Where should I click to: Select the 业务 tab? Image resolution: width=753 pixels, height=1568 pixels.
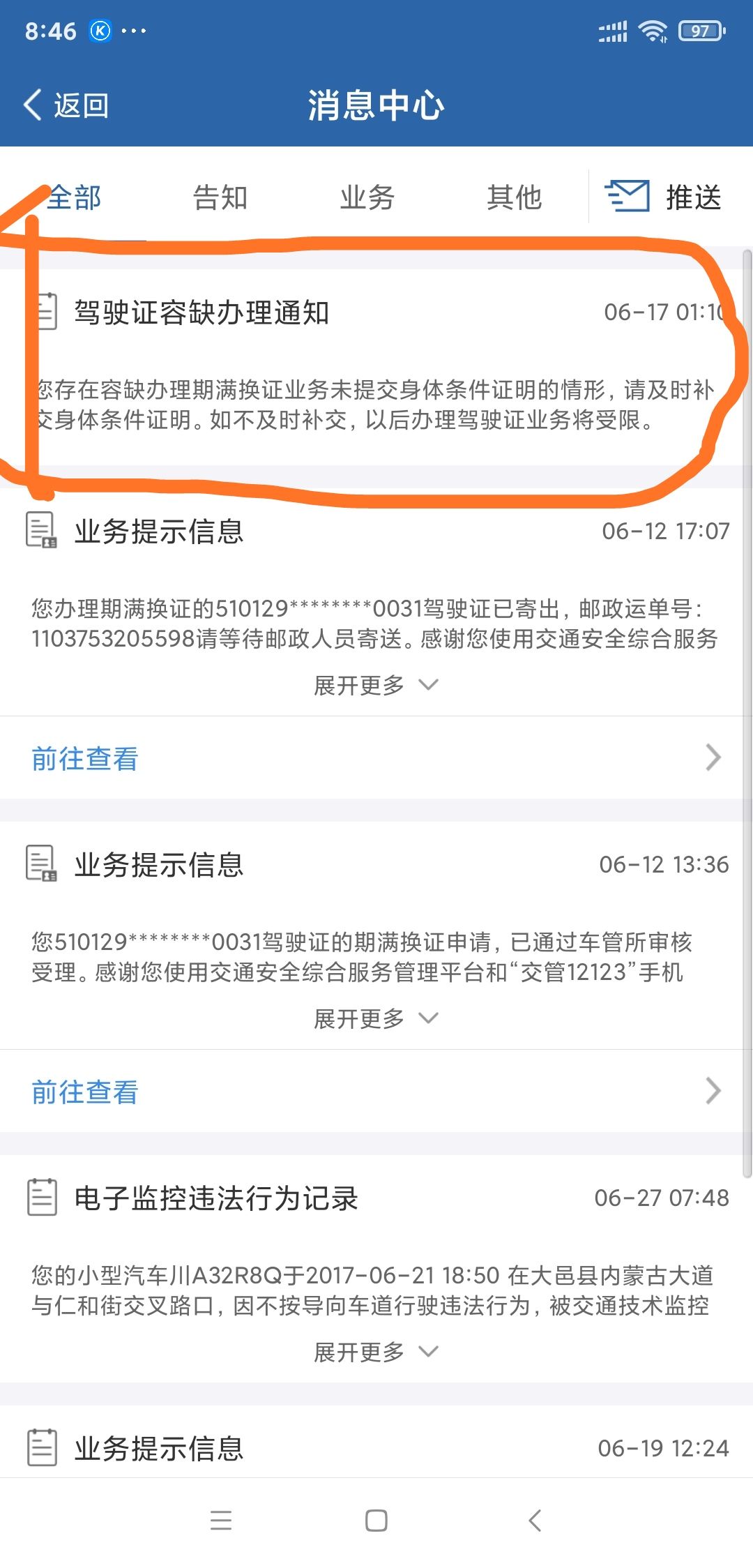pyautogui.click(x=367, y=197)
